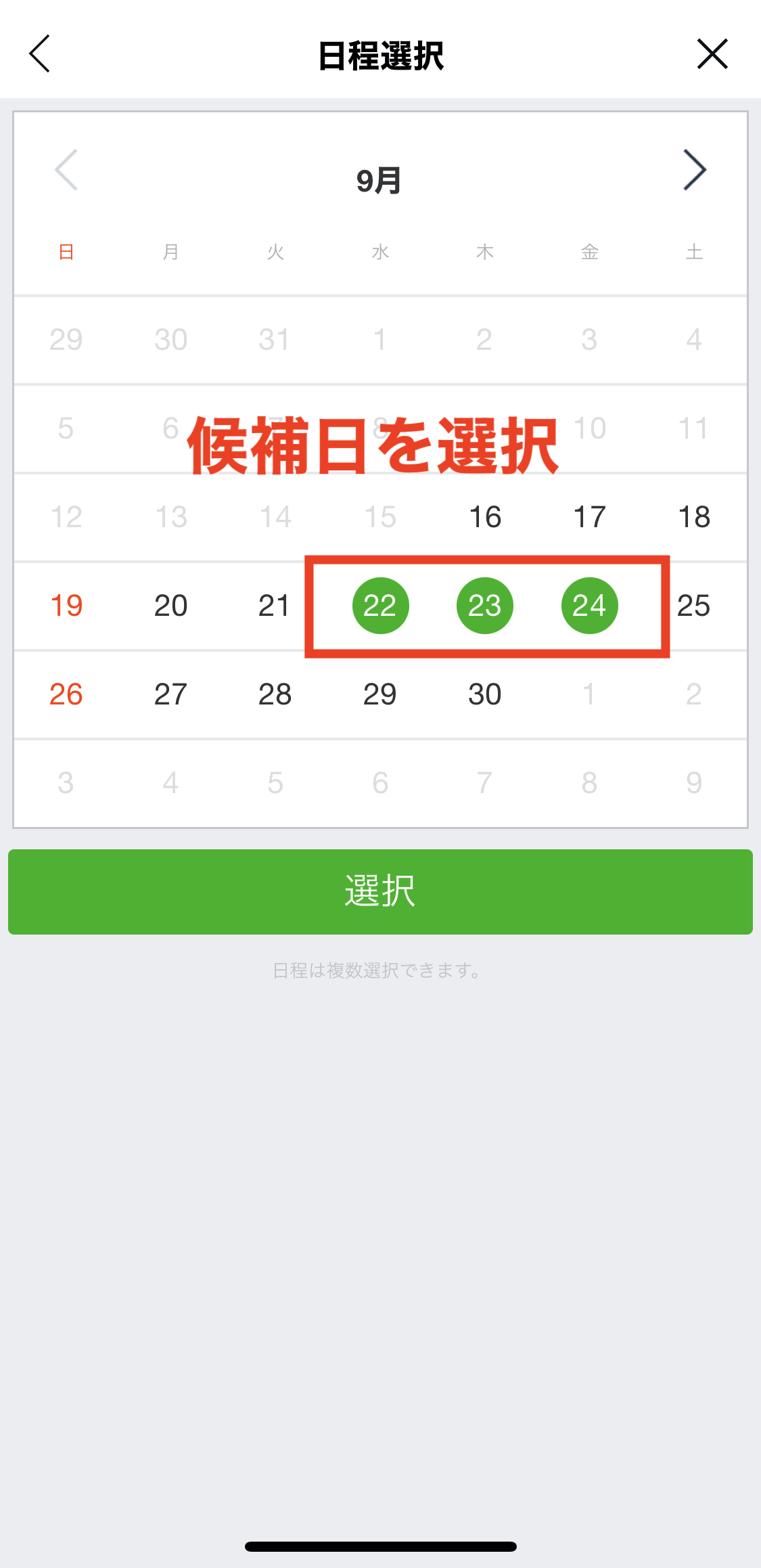This screenshot has height=1568, width=761.
Task: Select September 18
Action: click(x=693, y=517)
